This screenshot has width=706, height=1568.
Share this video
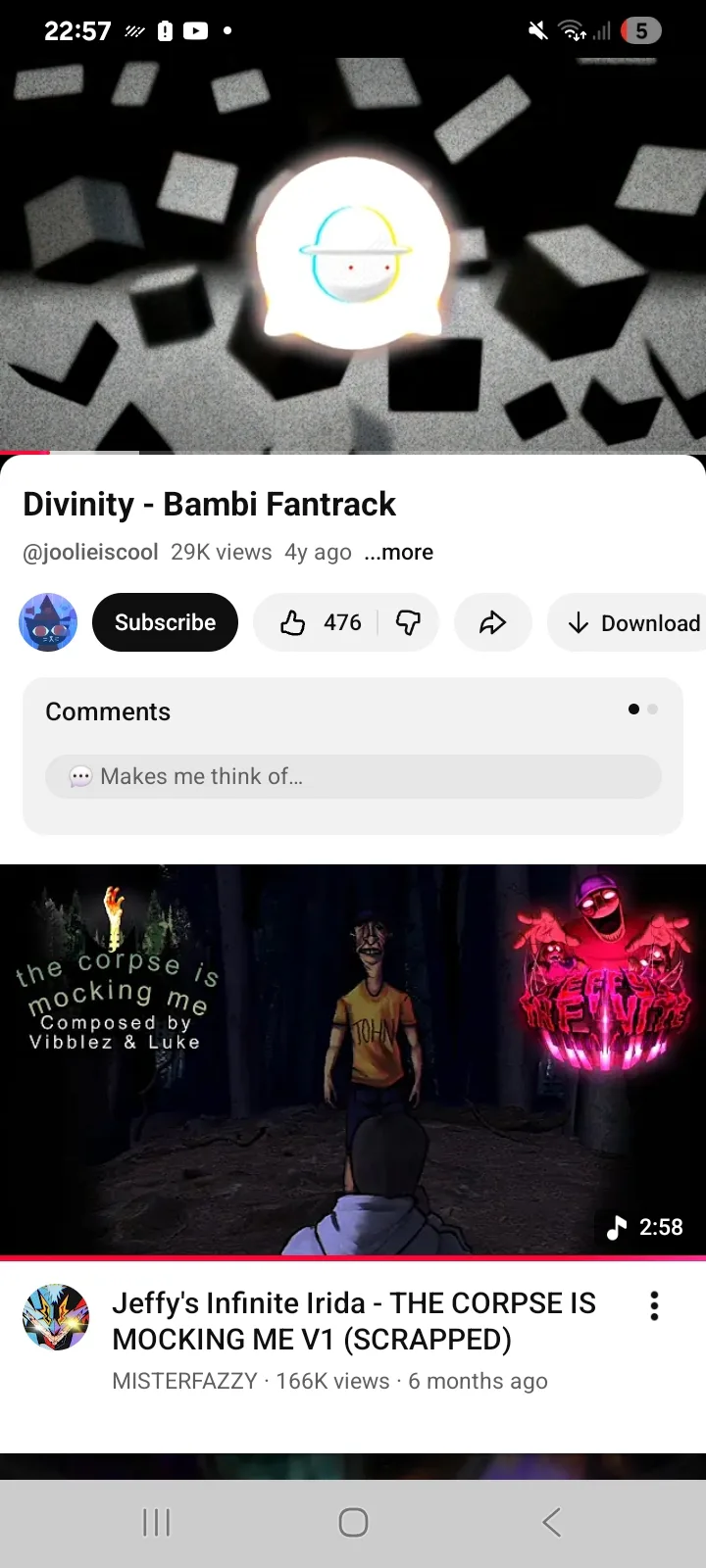492,622
